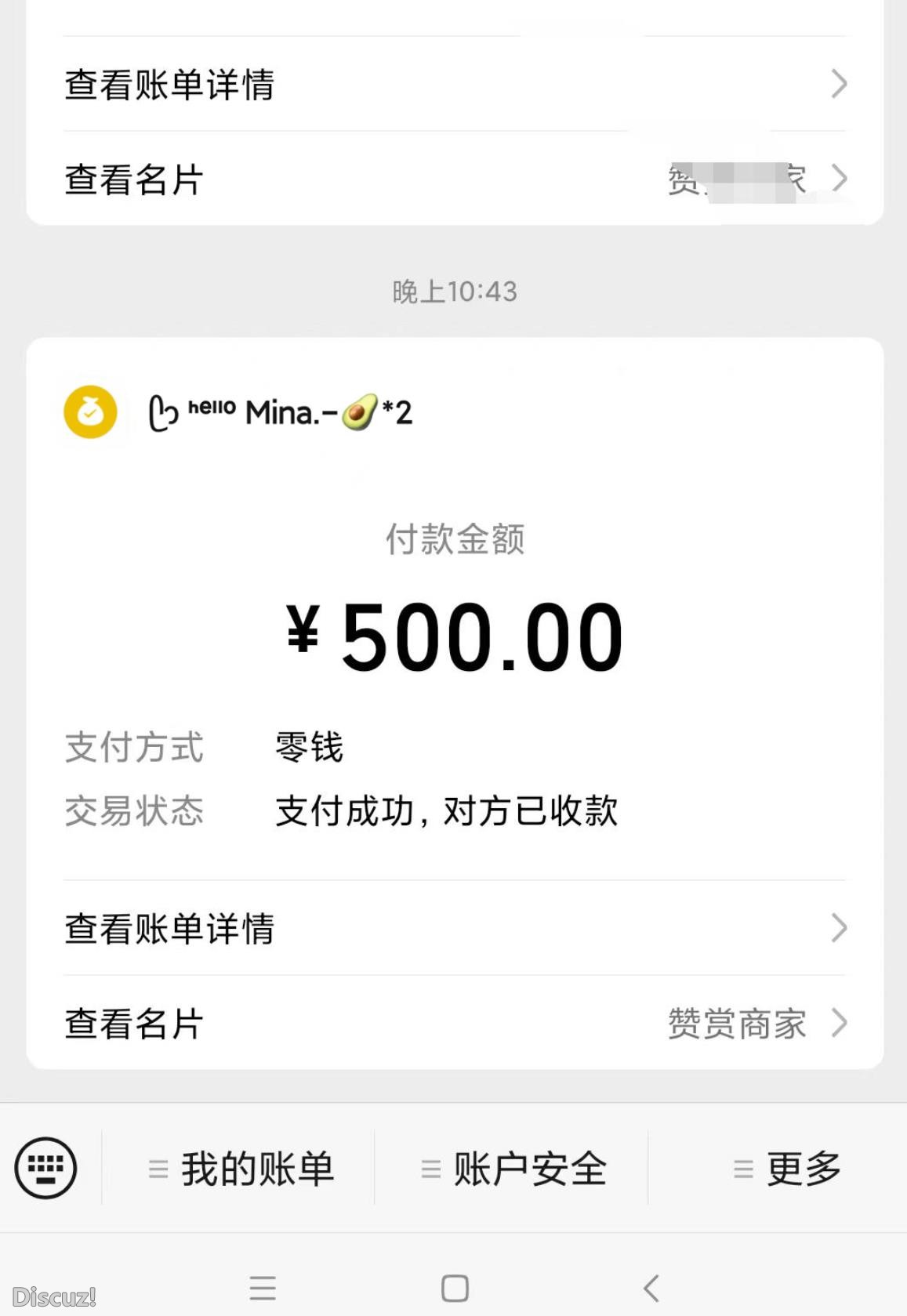Click the list icon beside 账户安全
Image resolution: width=907 pixels, height=1316 pixels.
click(430, 1167)
